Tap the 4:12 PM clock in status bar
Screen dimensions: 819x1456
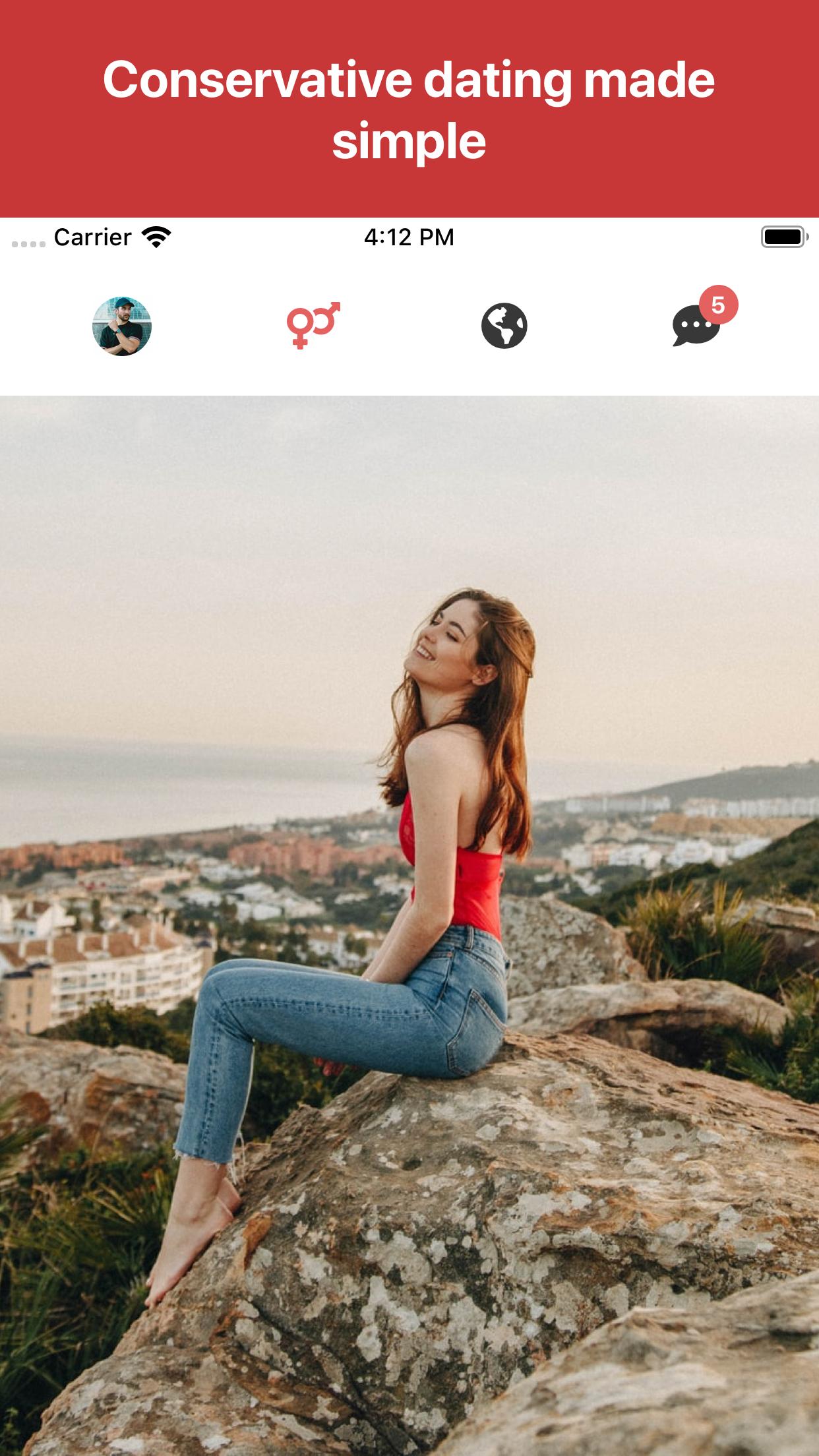tap(409, 236)
